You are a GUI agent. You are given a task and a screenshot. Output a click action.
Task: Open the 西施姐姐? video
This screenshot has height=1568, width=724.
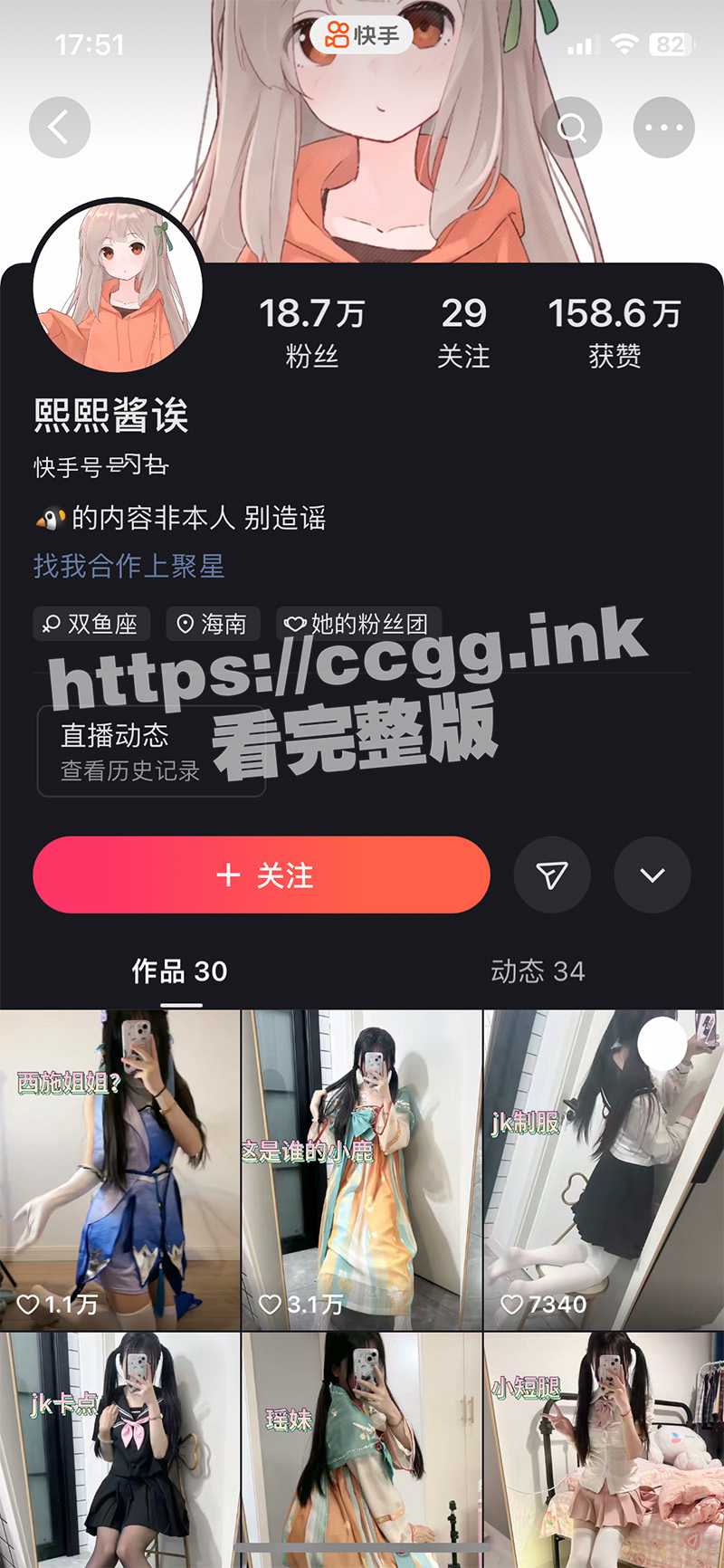tap(119, 1170)
